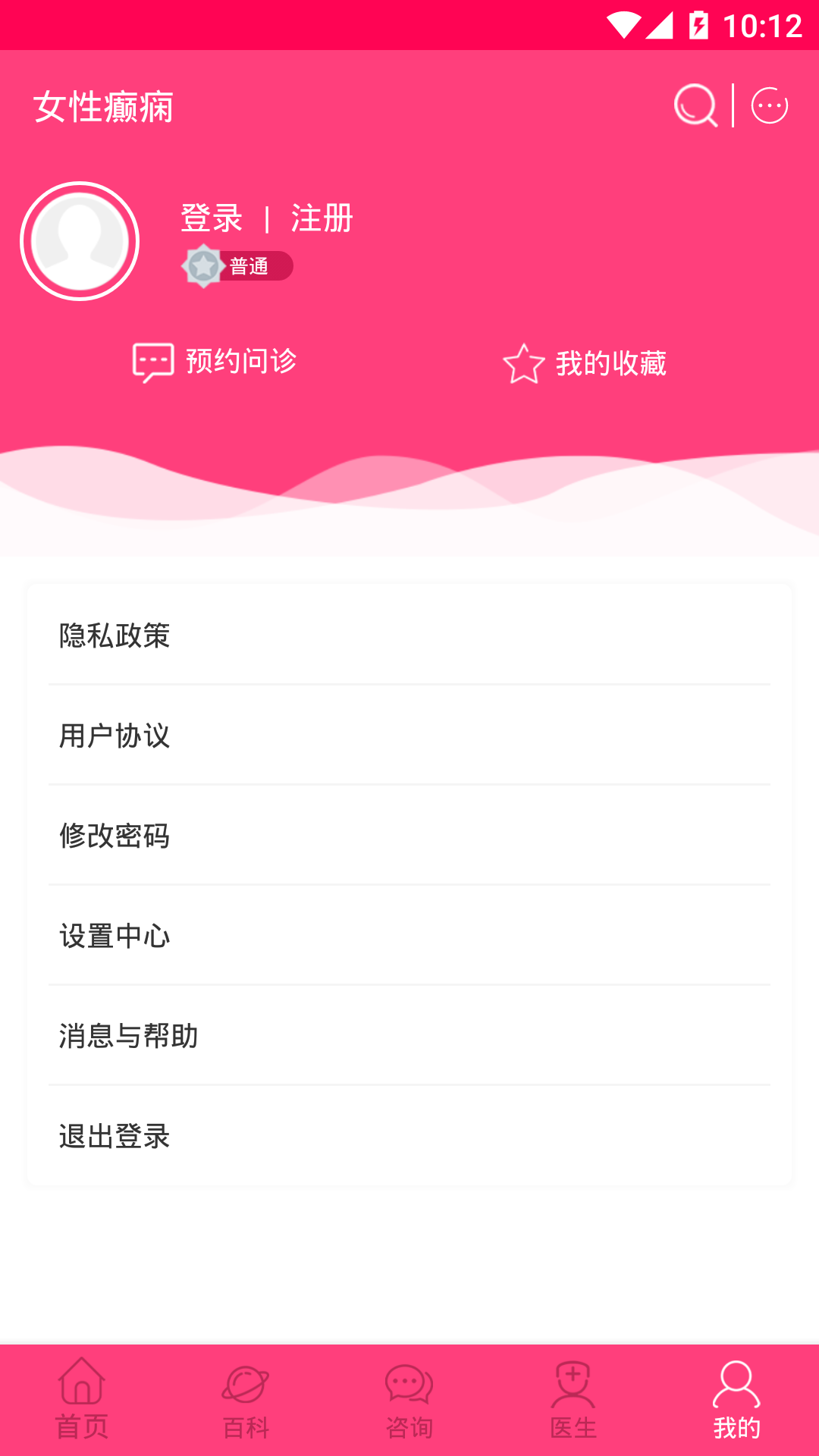Click the more options icon at top right
819x1456 pixels.
coord(770,105)
